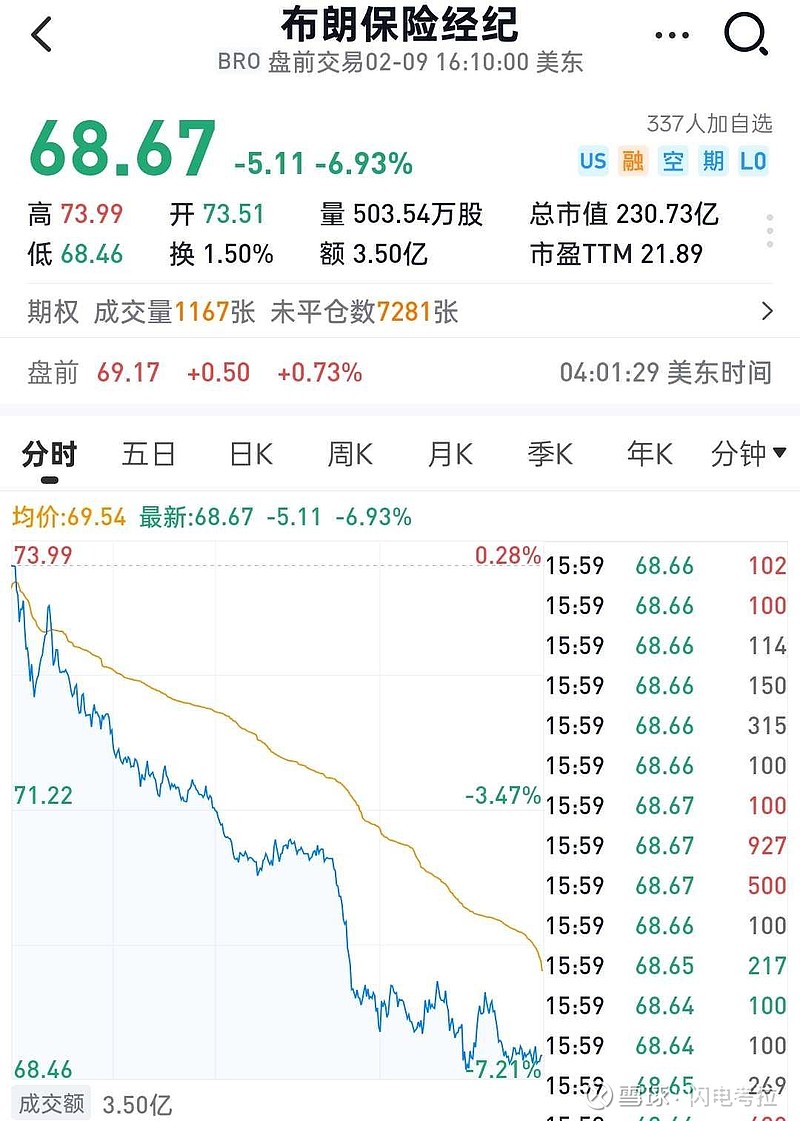Image resolution: width=800 pixels, height=1121 pixels.
Task: Tap the 期 options badge
Action: pos(712,161)
